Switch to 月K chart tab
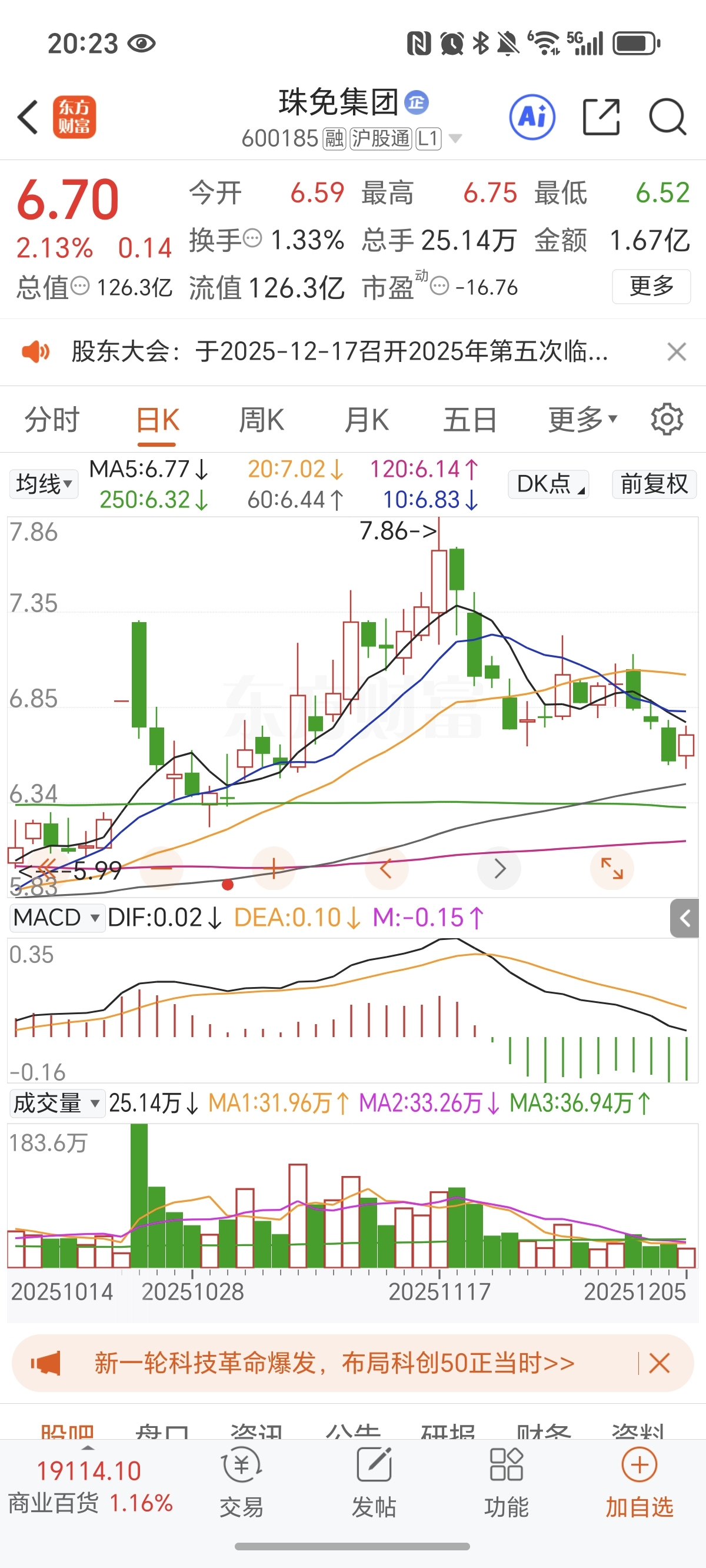The height and width of the screenshot is (1568, 706). coord(366,420)
